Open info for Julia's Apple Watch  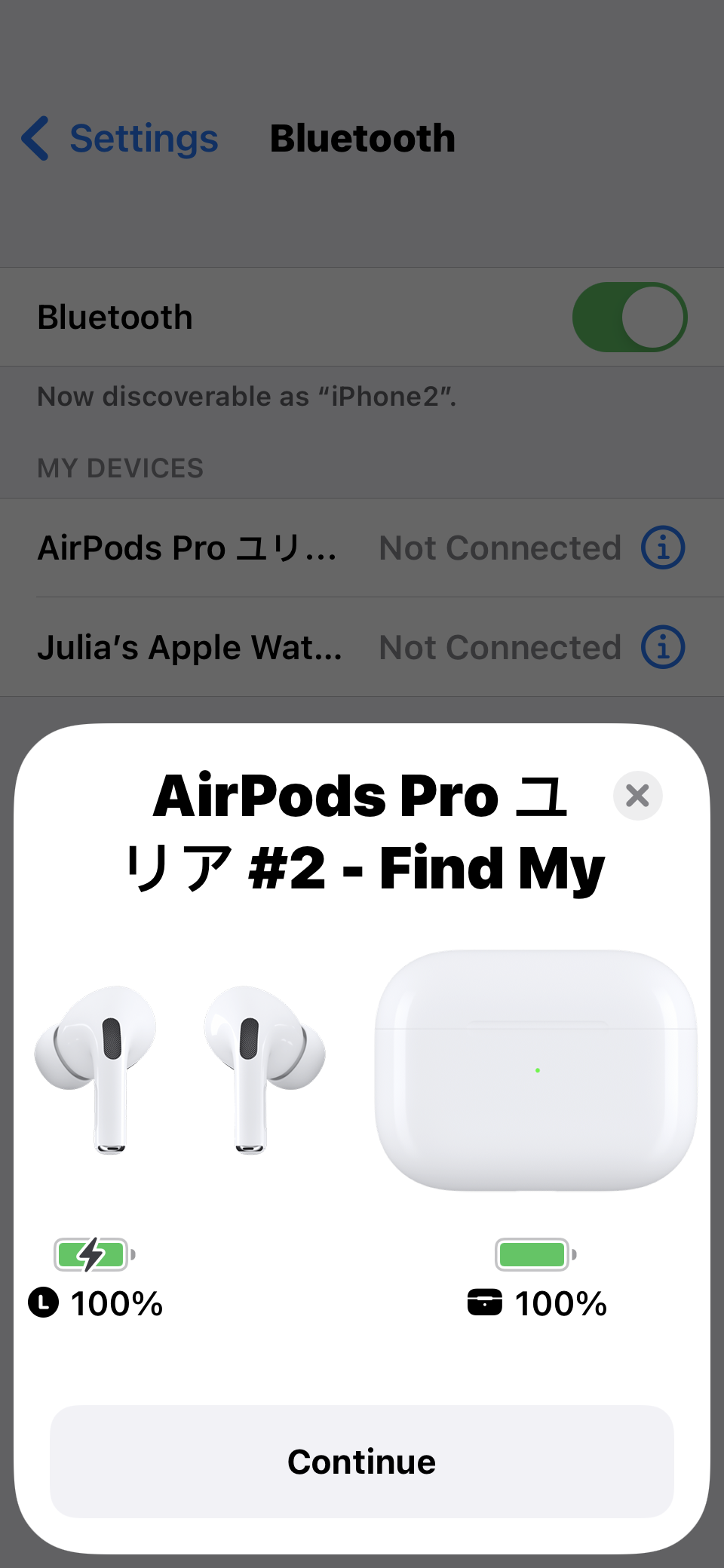[663, 647]
